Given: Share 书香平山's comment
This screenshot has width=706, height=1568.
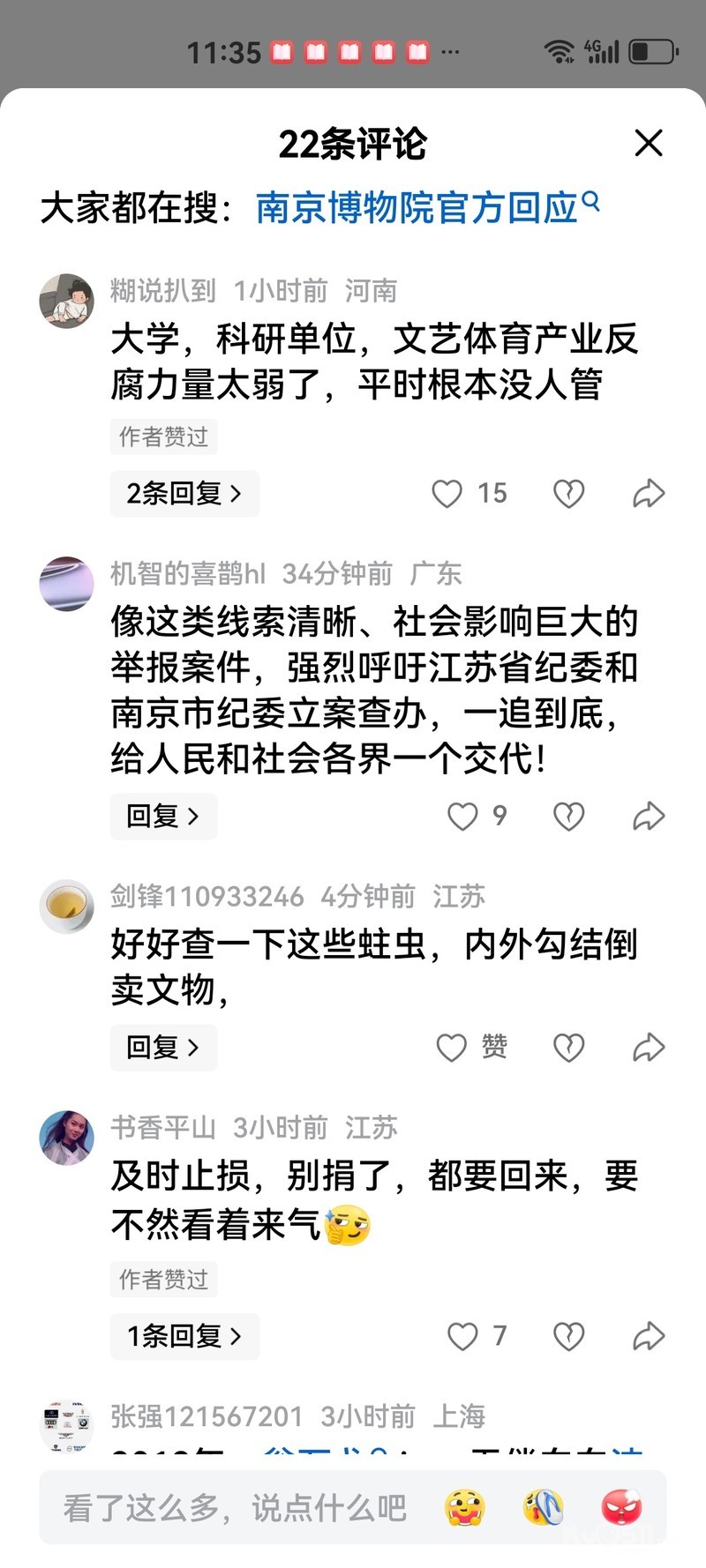Looking at the screenshot, I should pyautogui.click(x=649, y=1337).
